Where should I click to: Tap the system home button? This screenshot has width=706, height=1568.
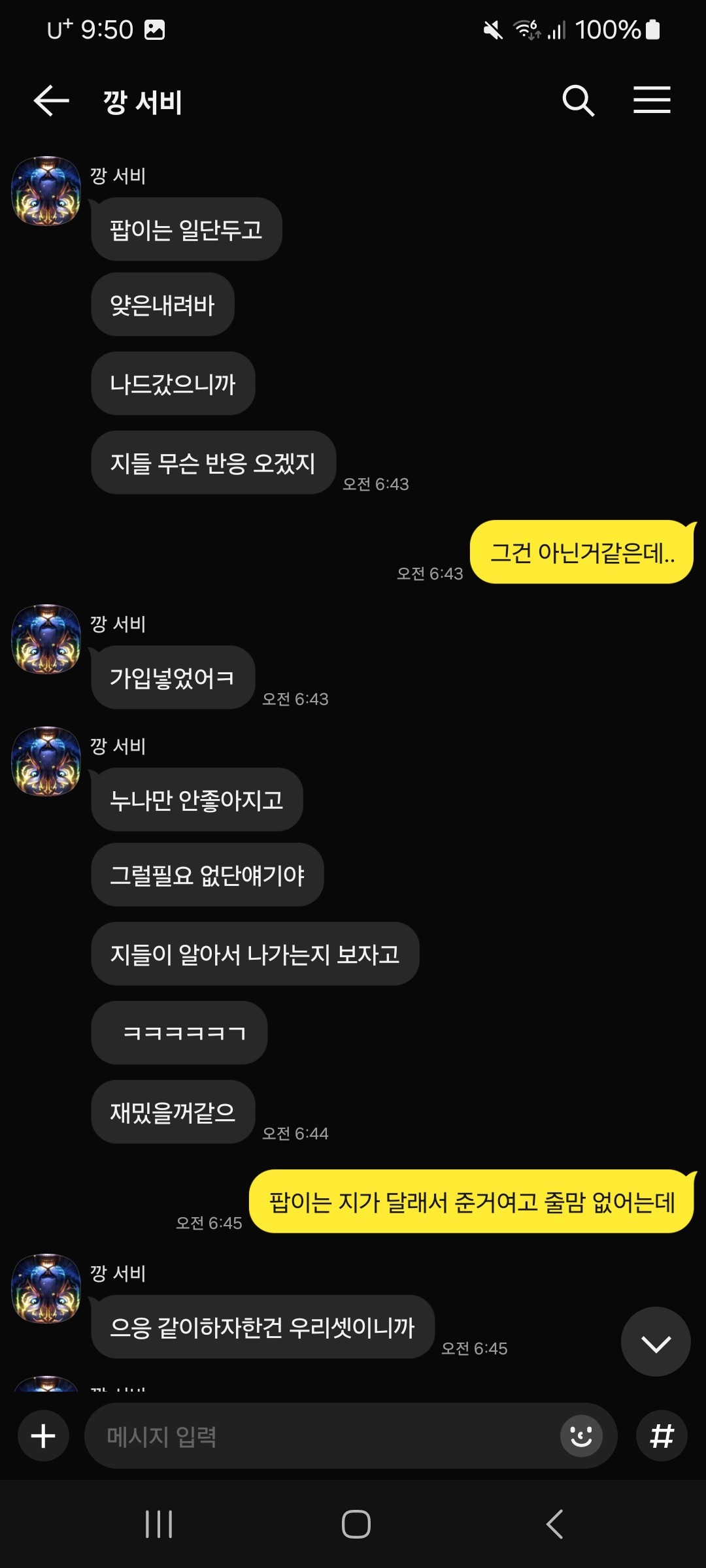356,1524
